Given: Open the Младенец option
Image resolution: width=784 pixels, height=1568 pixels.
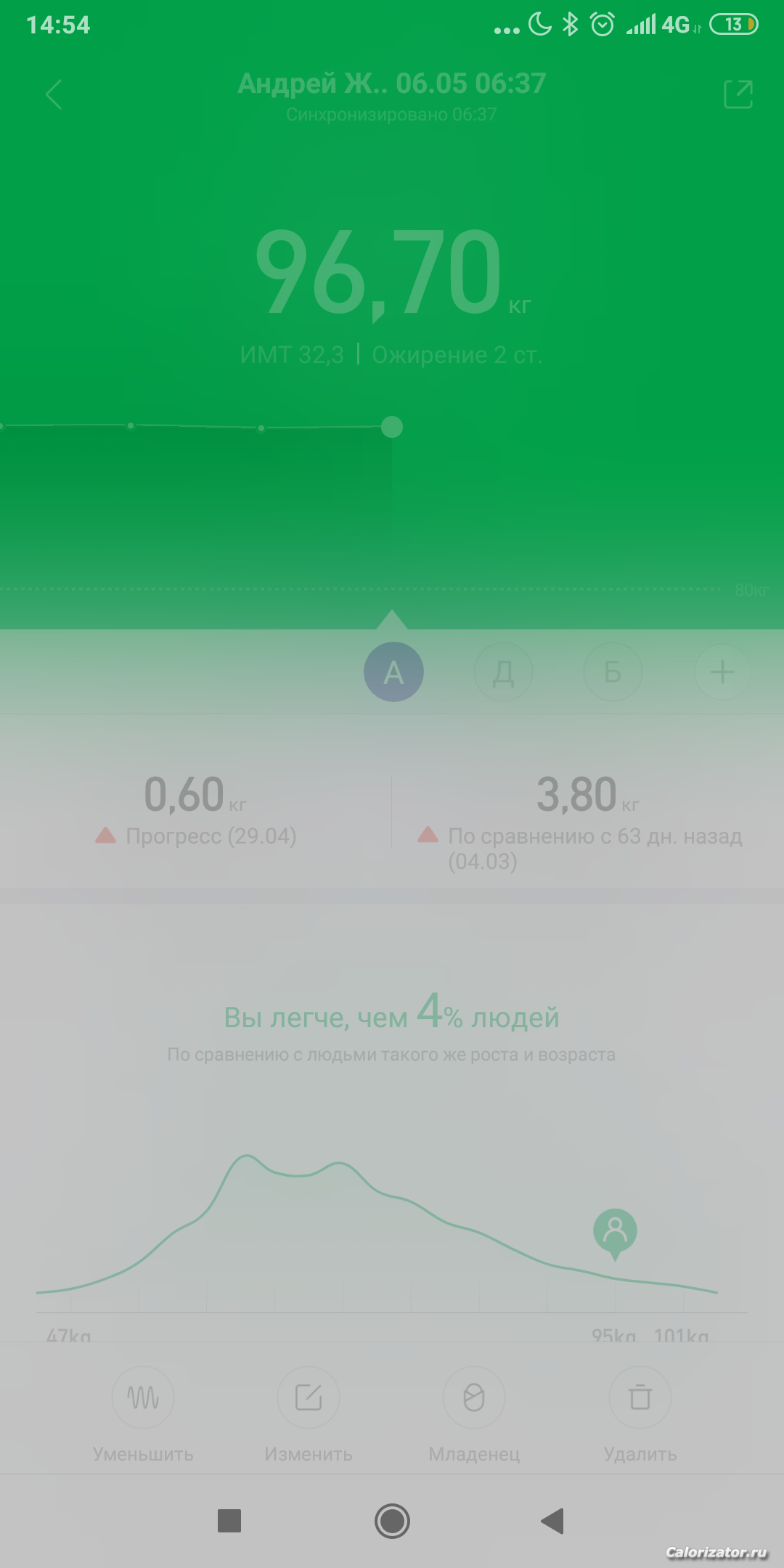Looking at the screenshot, I should [x=474, y=1397].
